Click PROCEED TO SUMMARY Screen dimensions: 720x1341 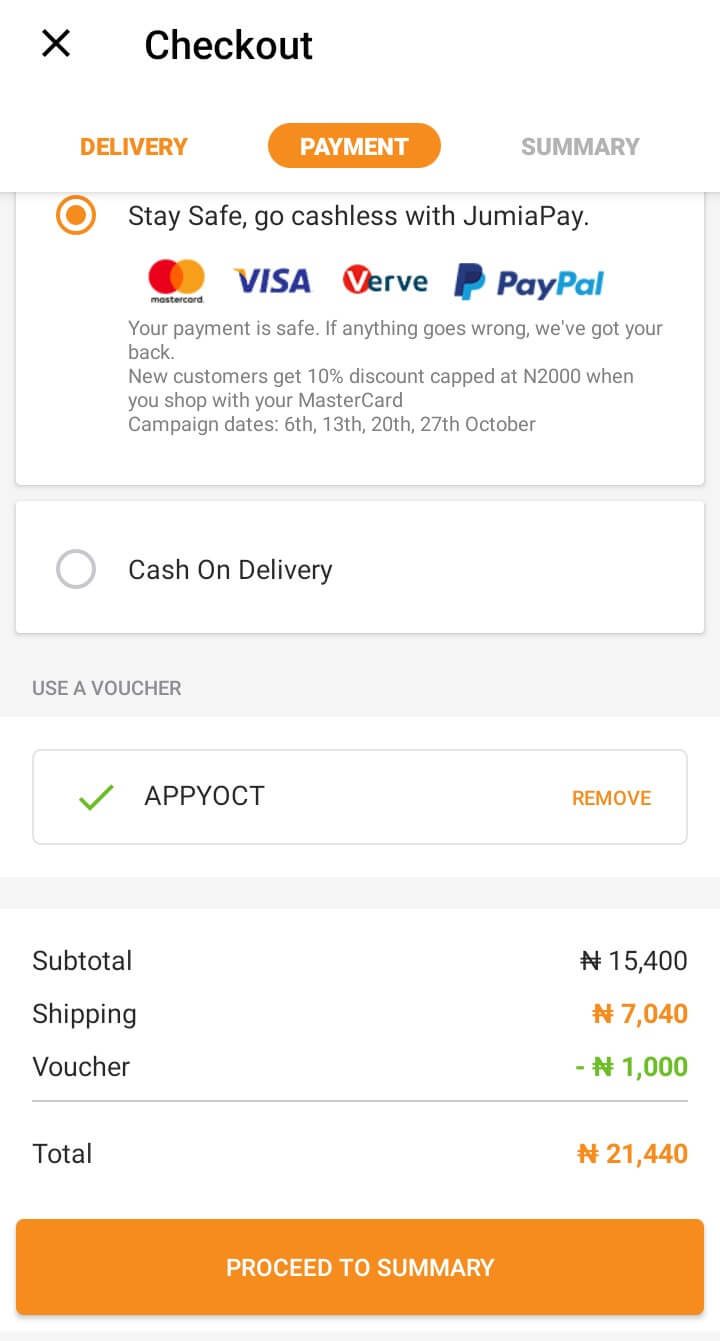360,1267
